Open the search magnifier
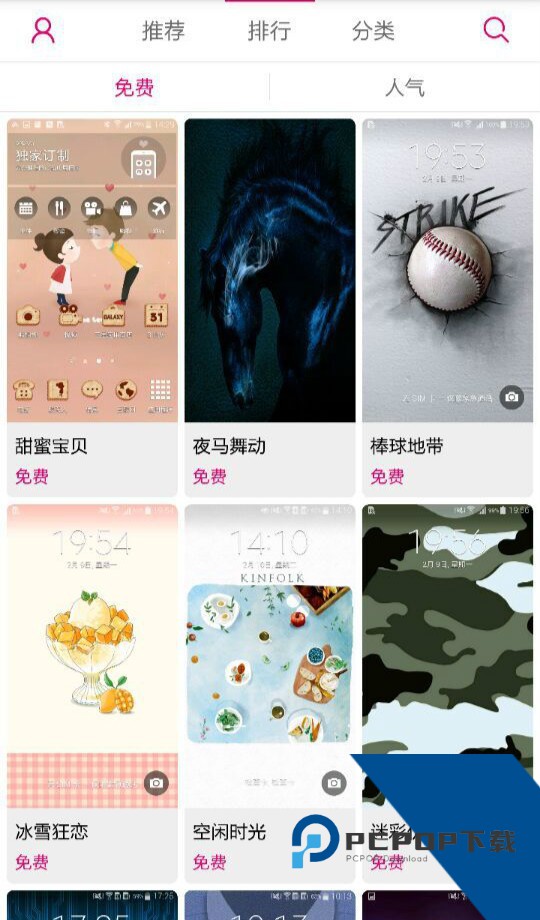The image size is (540, 920). [x=495, y=29]
